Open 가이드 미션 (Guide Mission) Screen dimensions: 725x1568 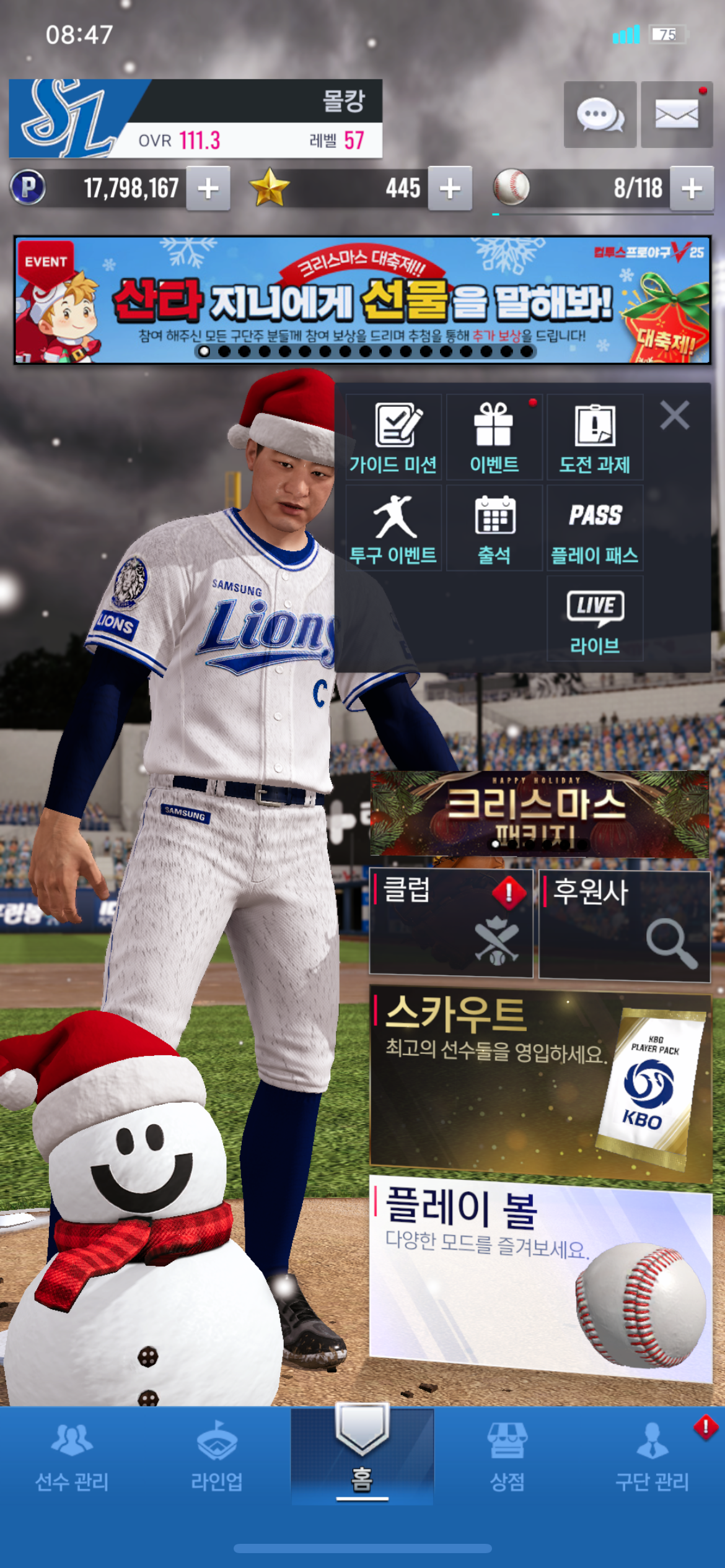pos(393,437)
